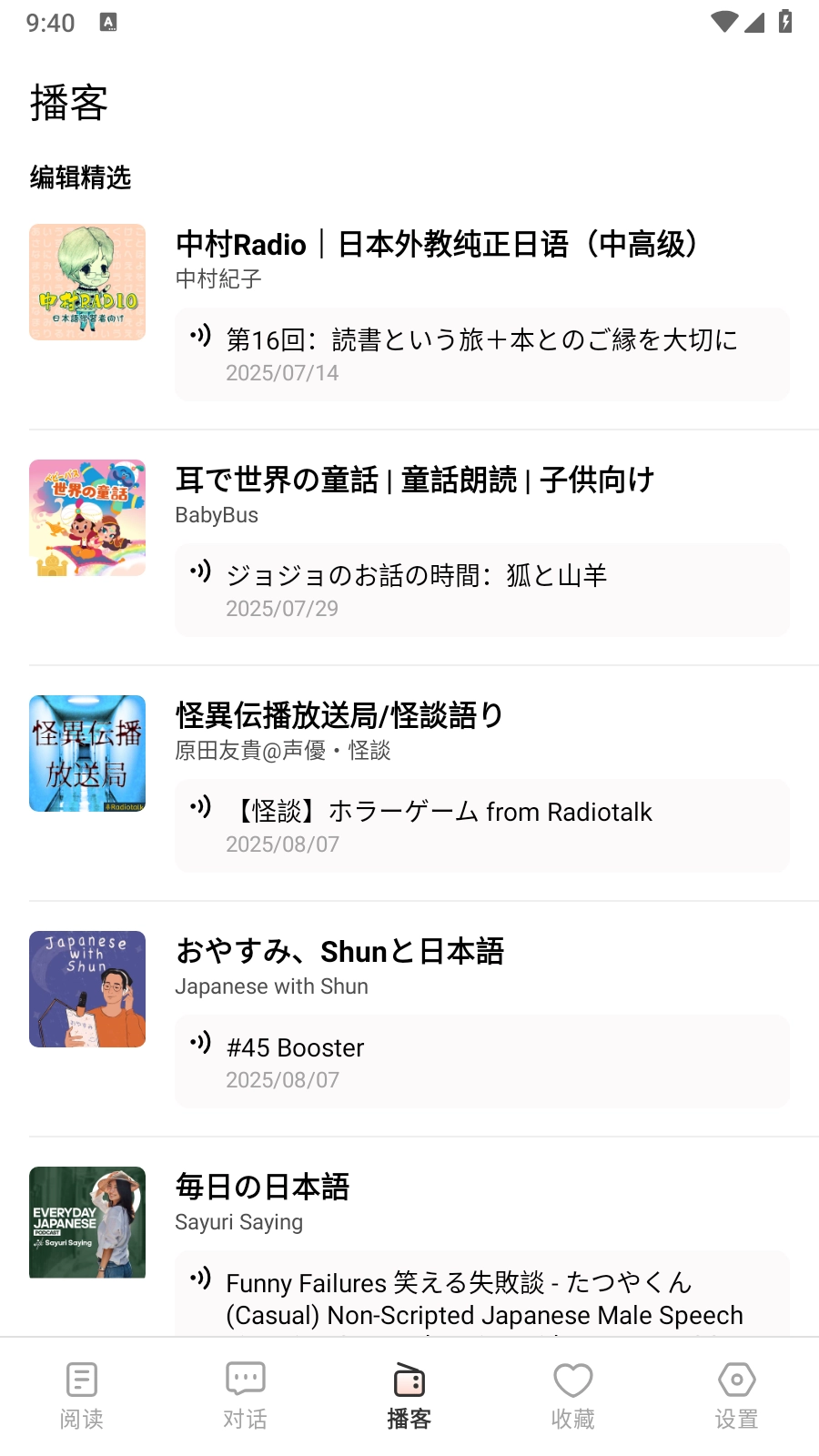This screenshot has width=819, height=1456.
Task: Open the 耳で世界の童話 podcast
Action: 415,480
